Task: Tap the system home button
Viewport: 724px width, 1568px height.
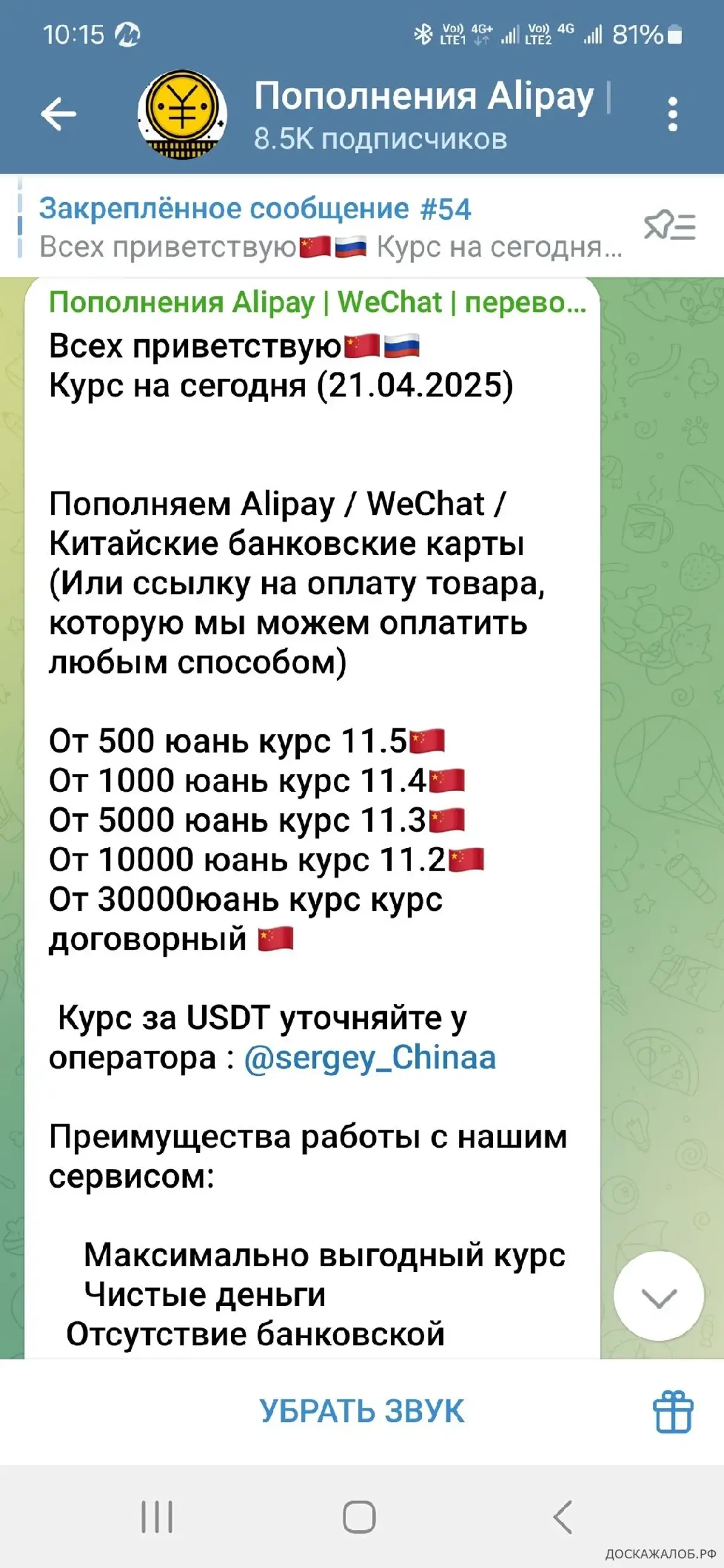Action: [x=359, y=1517]
